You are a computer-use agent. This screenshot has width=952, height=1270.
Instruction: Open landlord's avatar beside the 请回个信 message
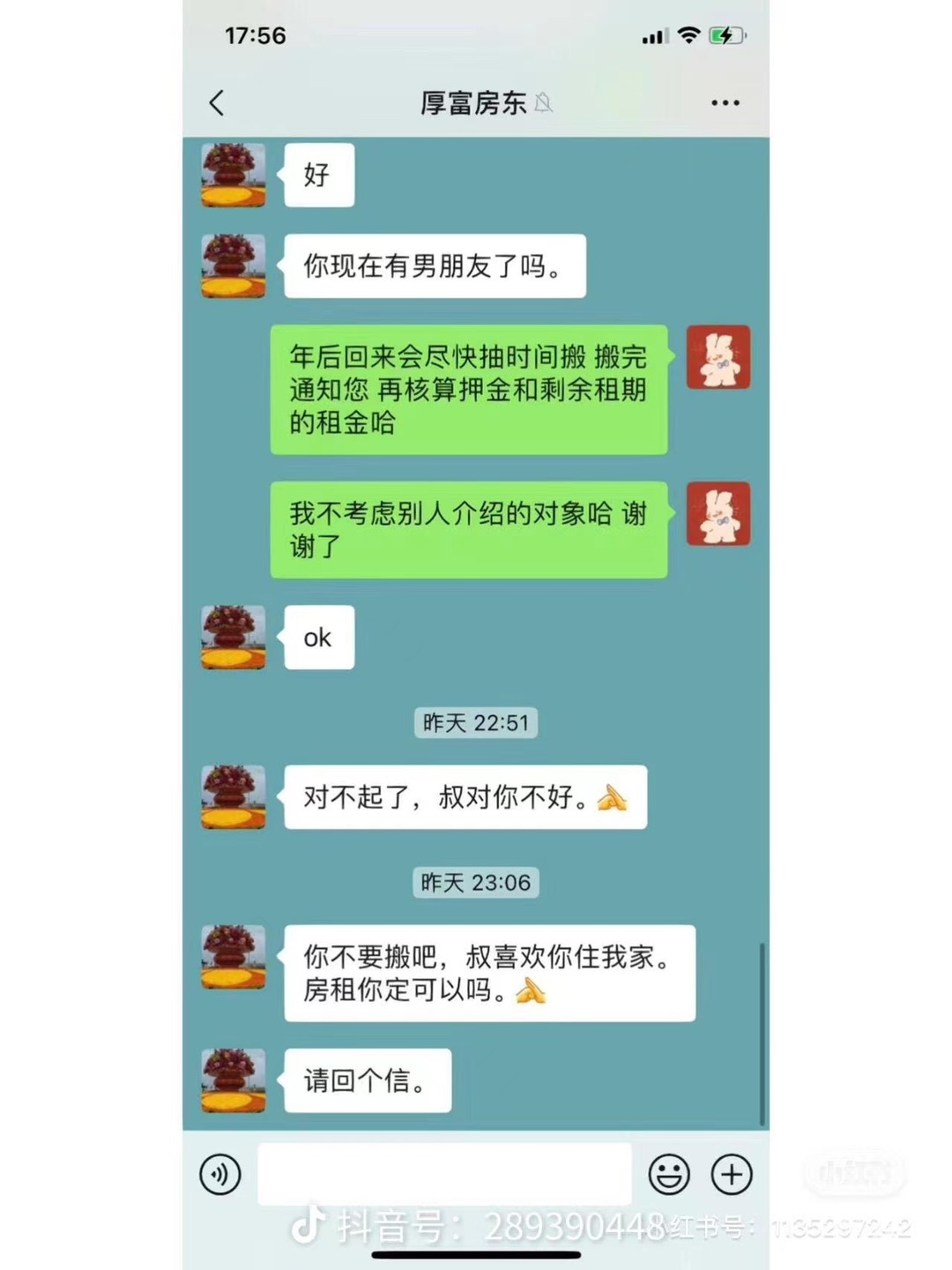(234, 1080)
